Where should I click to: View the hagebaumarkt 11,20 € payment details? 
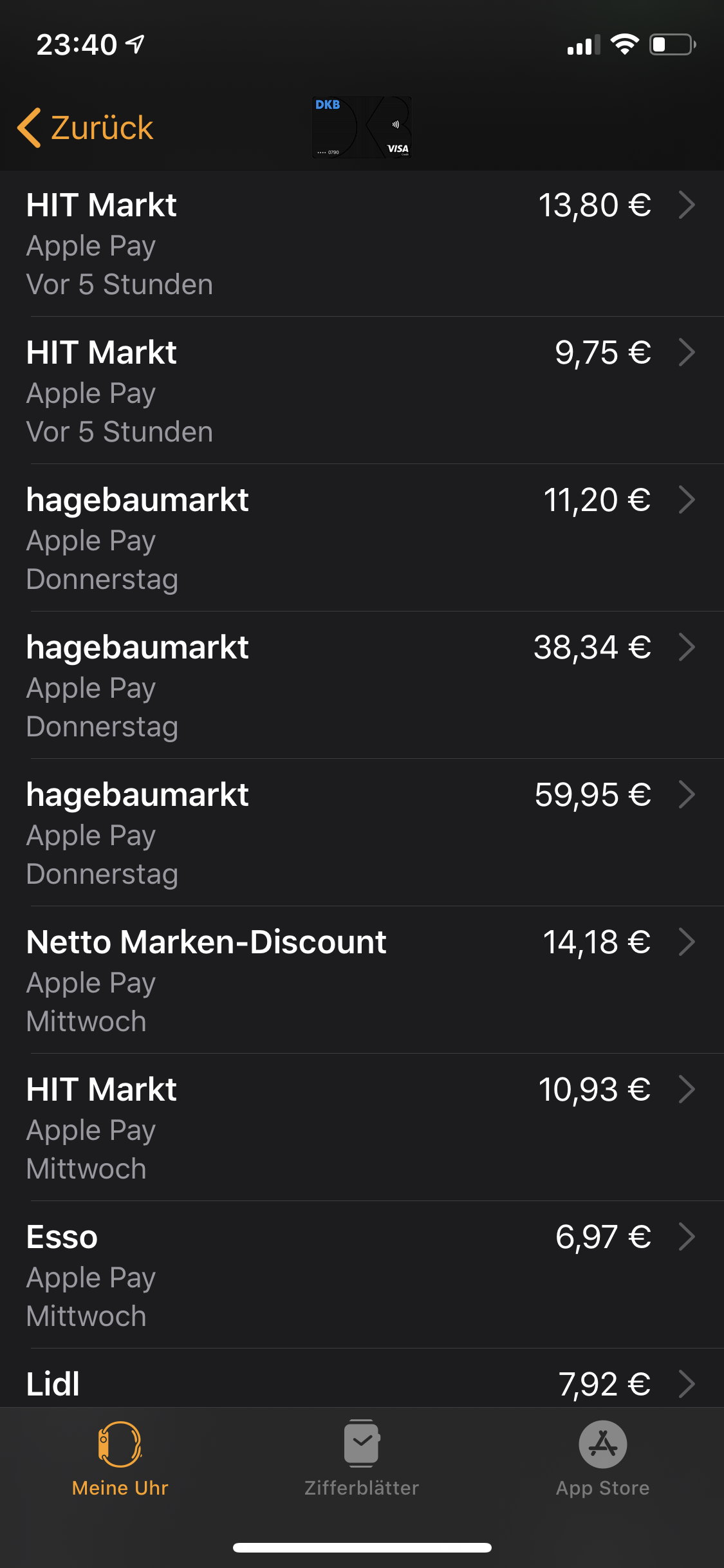pyautogui.click(x=362, y=538)
